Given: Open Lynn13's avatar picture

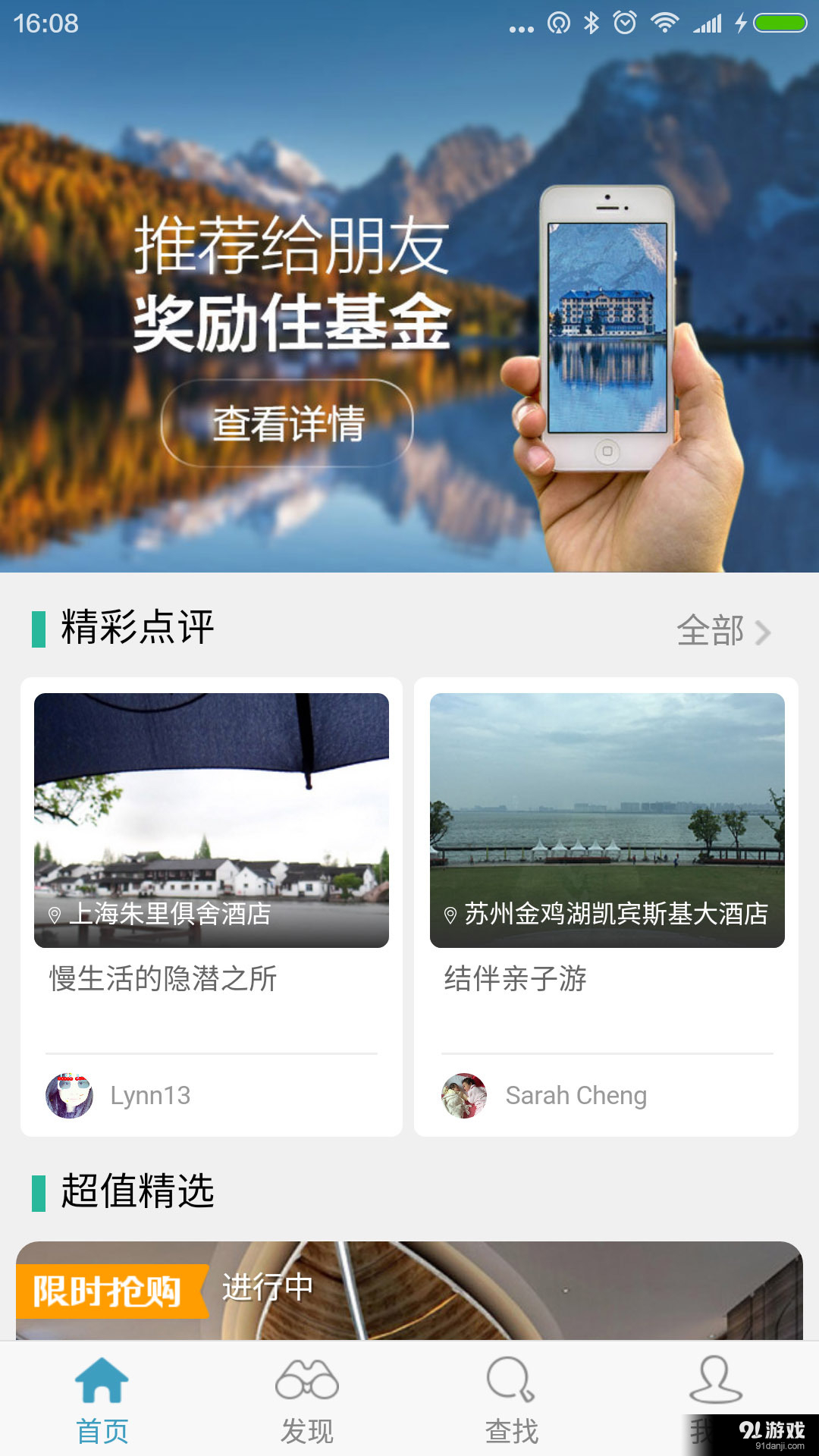Looking at the screenshot, I should [68, 1095].
